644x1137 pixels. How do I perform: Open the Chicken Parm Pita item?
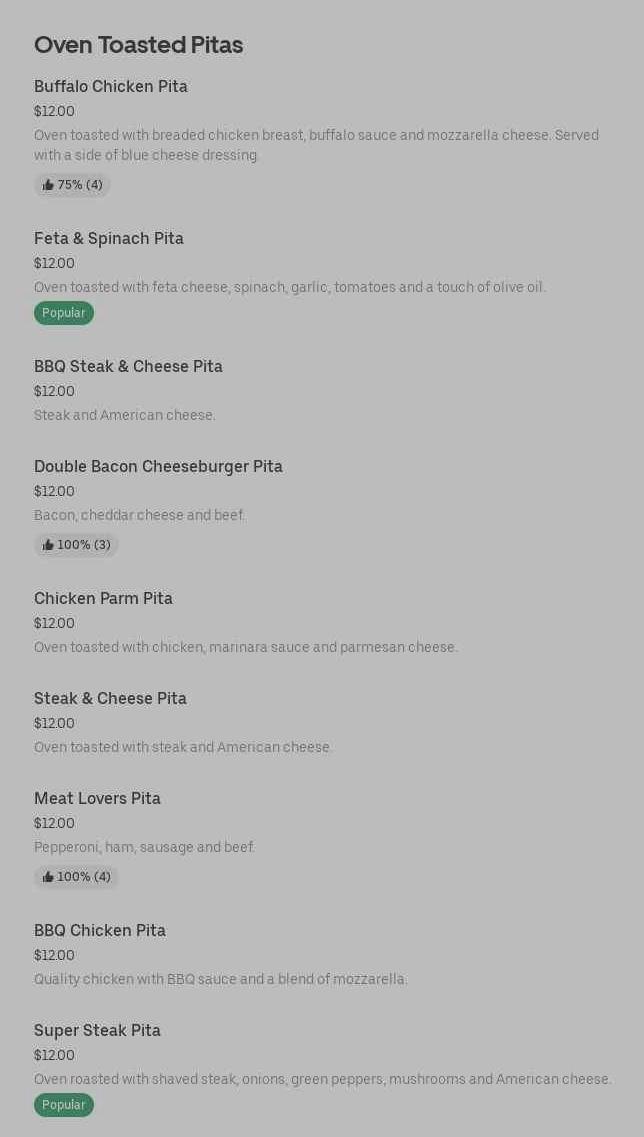(103, 599)
